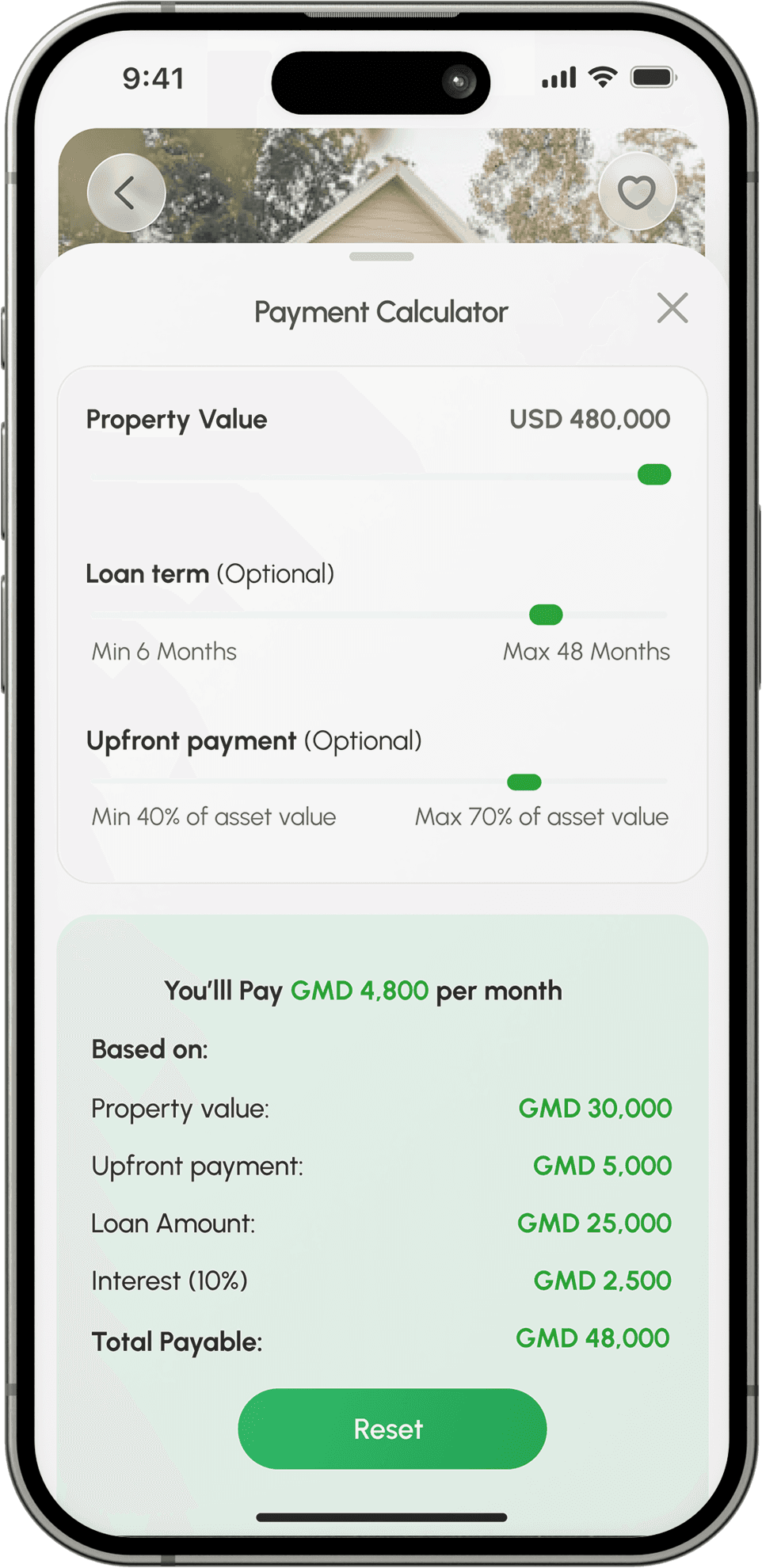Favorite this property with the heart

(637, 192)
